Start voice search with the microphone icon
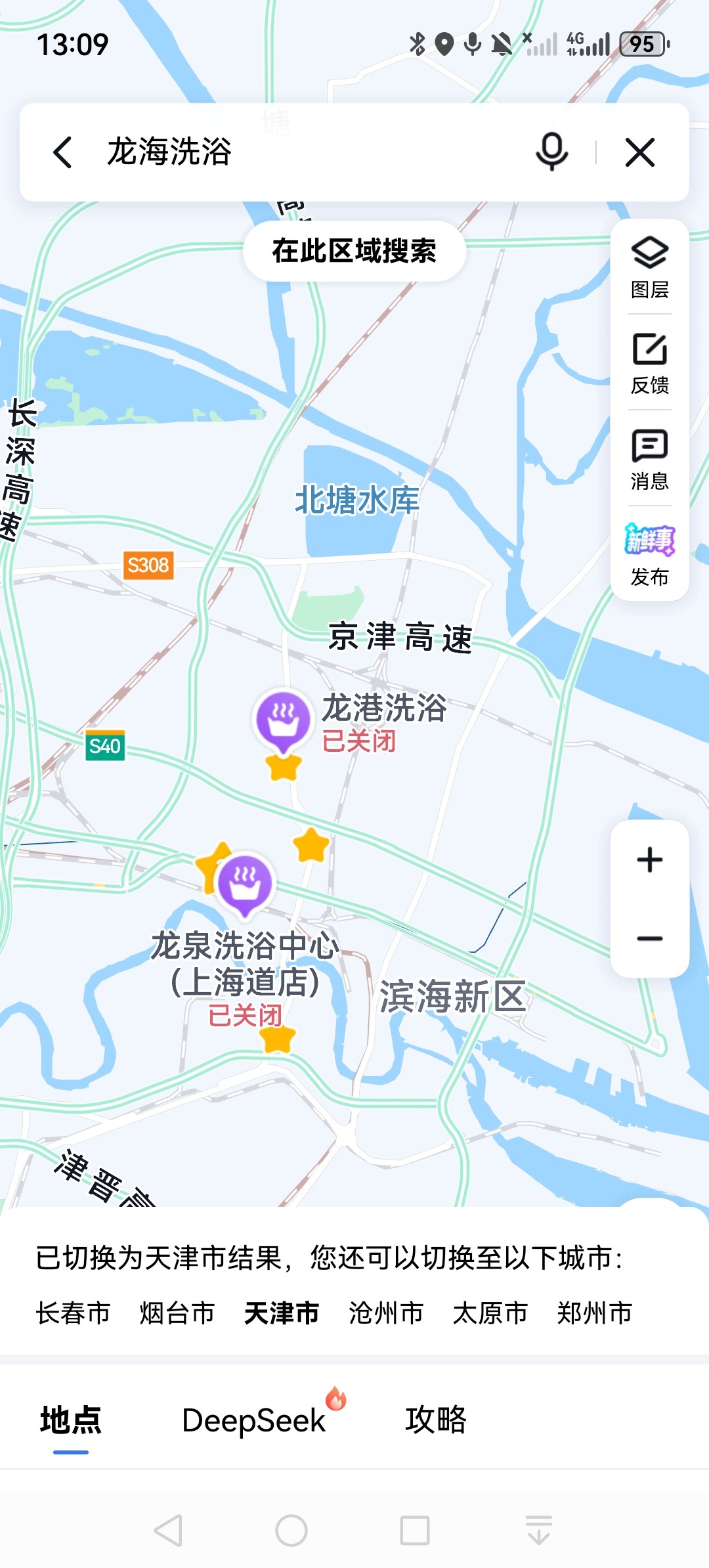This screenshot has height=1568, width=709. 550,152
